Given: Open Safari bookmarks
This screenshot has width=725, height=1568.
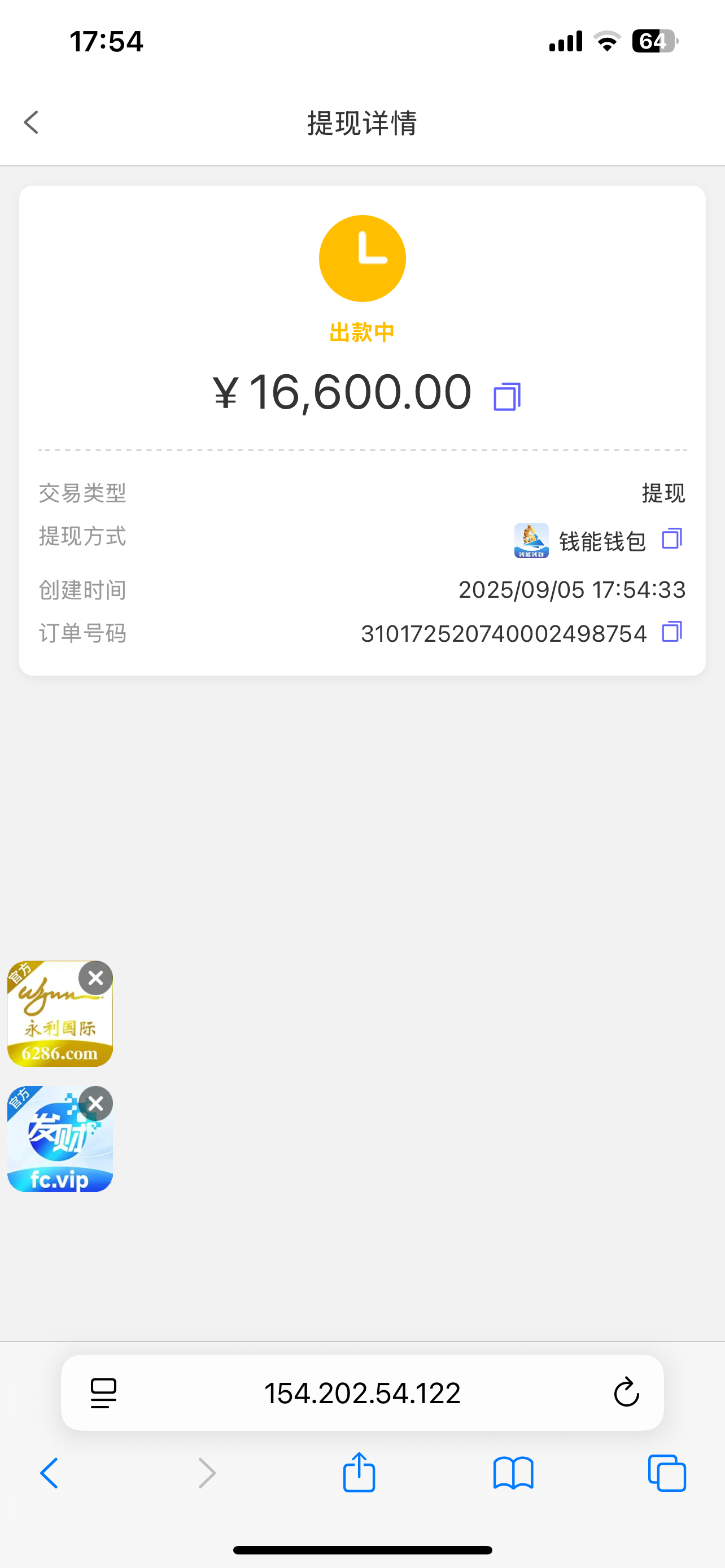Looking at the screenshot, I should 513,1474.
